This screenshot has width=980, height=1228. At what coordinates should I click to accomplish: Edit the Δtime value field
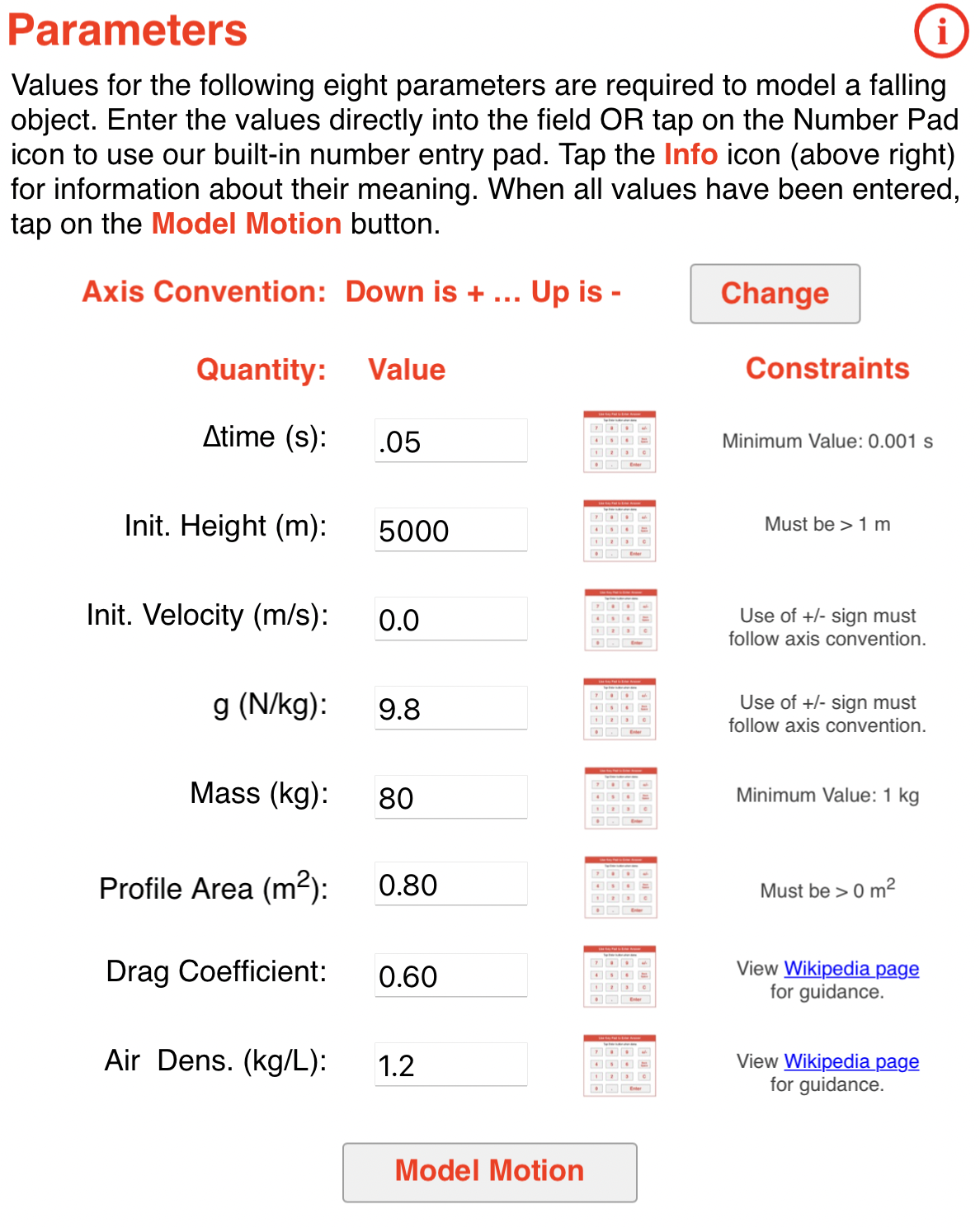point(450,441)
